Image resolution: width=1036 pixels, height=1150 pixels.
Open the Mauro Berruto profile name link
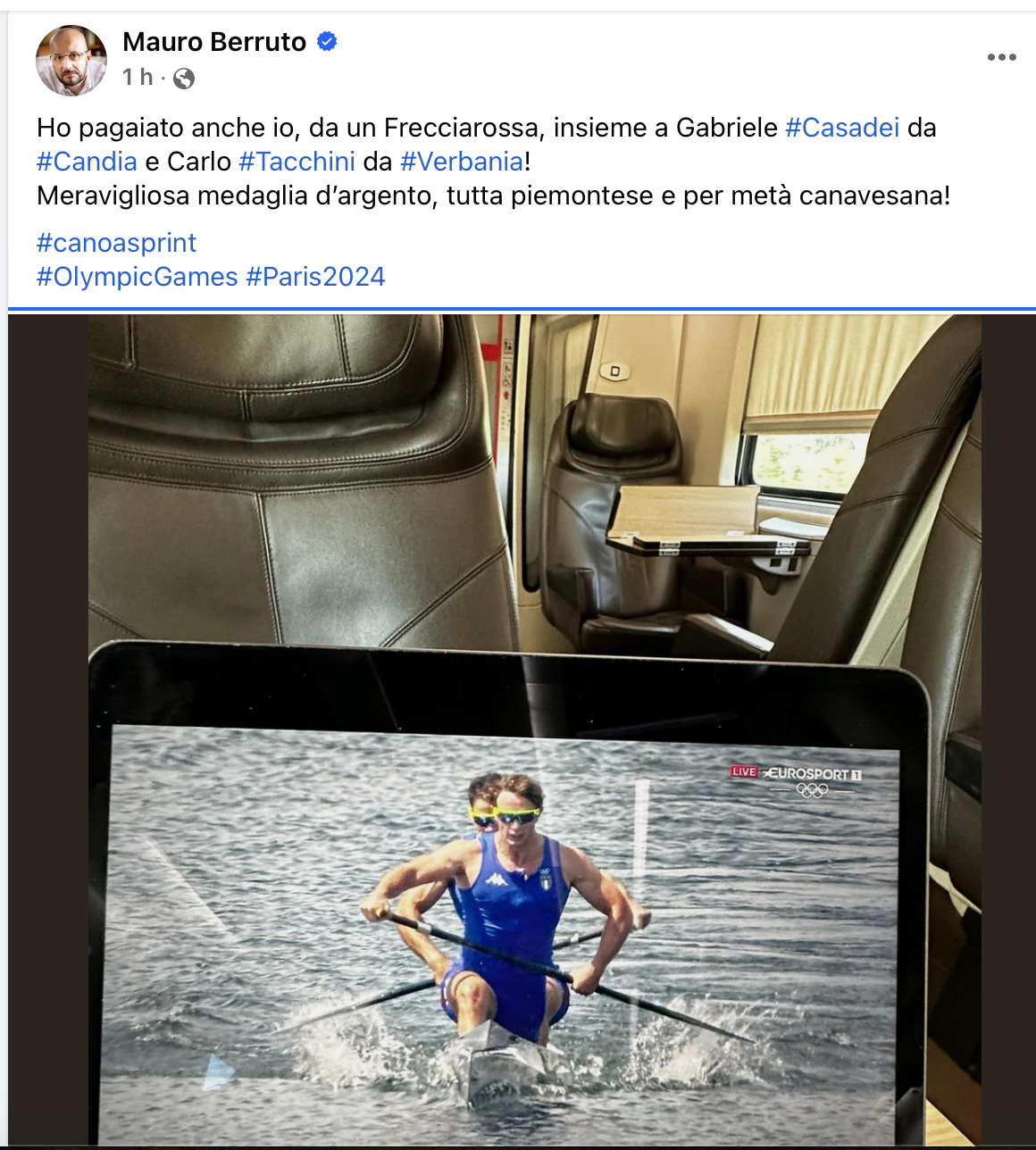pyautogui.click(x=214, y=42)
